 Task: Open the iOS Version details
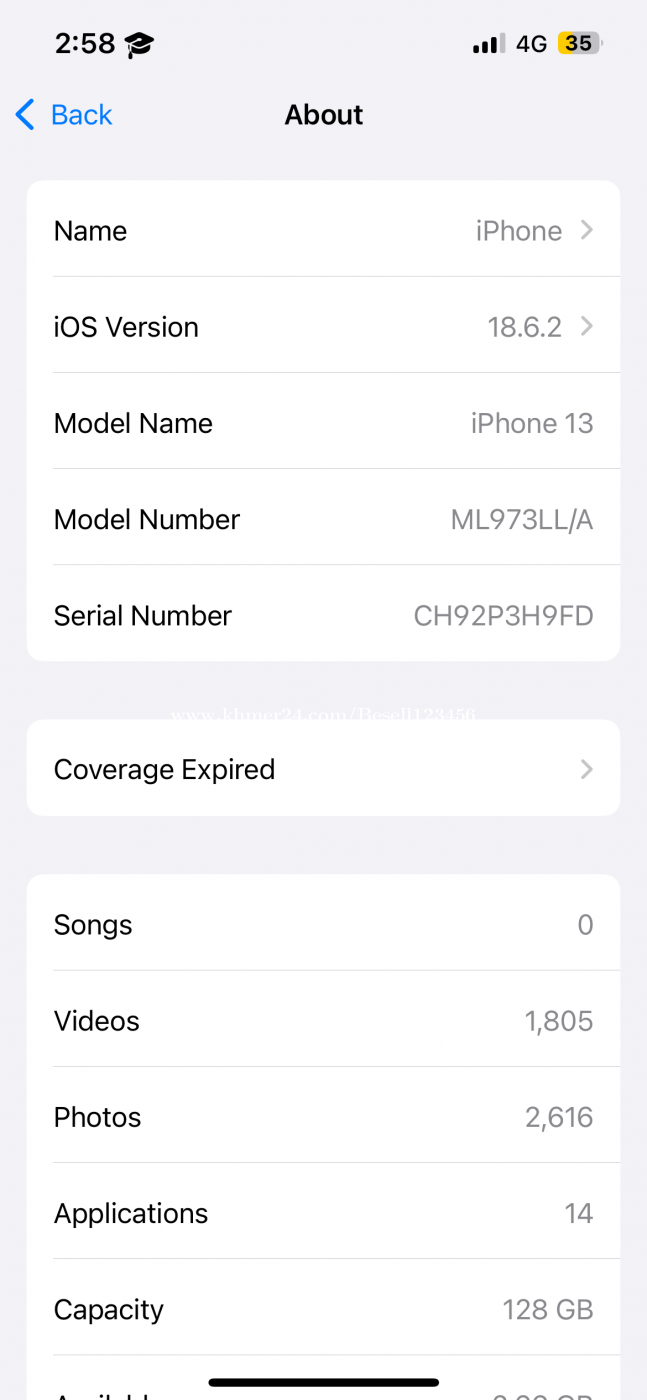[x=323, y=327]
